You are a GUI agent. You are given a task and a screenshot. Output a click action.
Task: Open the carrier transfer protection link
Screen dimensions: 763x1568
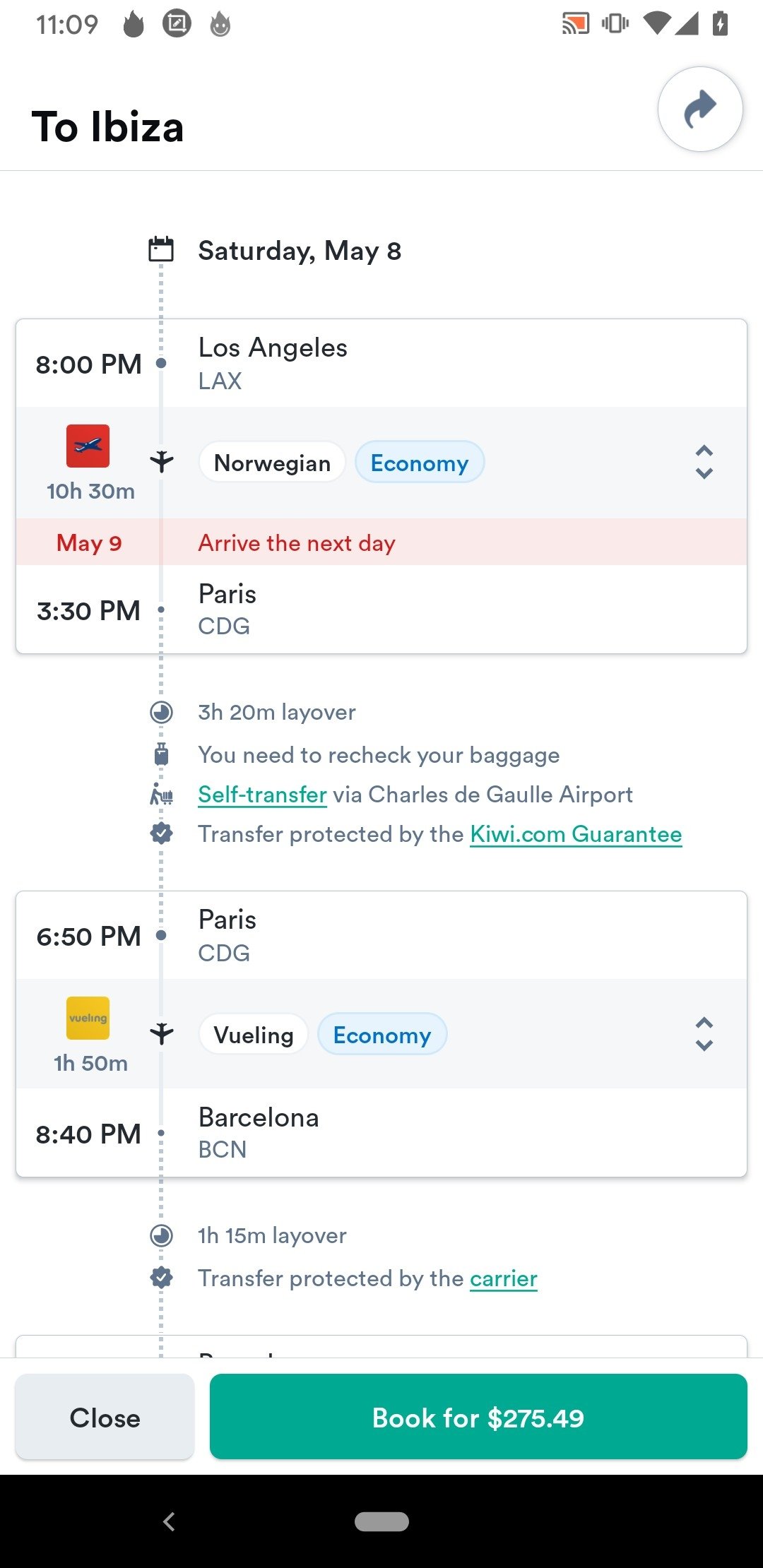(x=504, y=1278)
